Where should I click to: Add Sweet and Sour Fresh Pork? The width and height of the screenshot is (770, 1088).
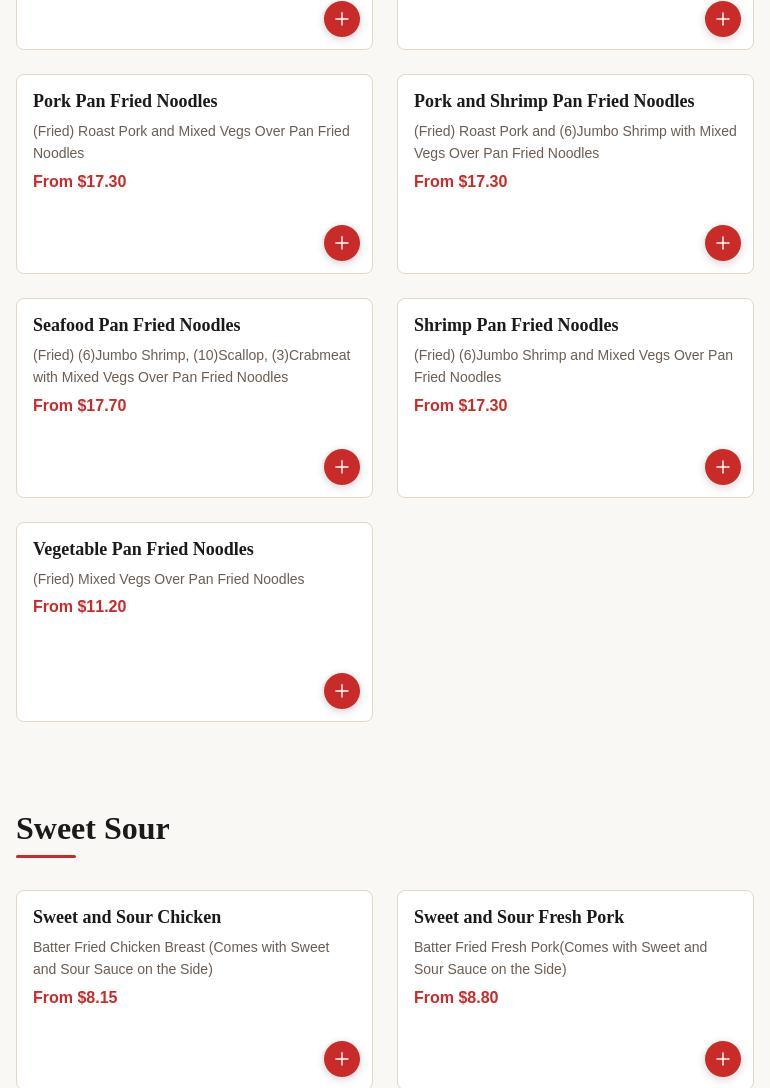(723, 1059)
